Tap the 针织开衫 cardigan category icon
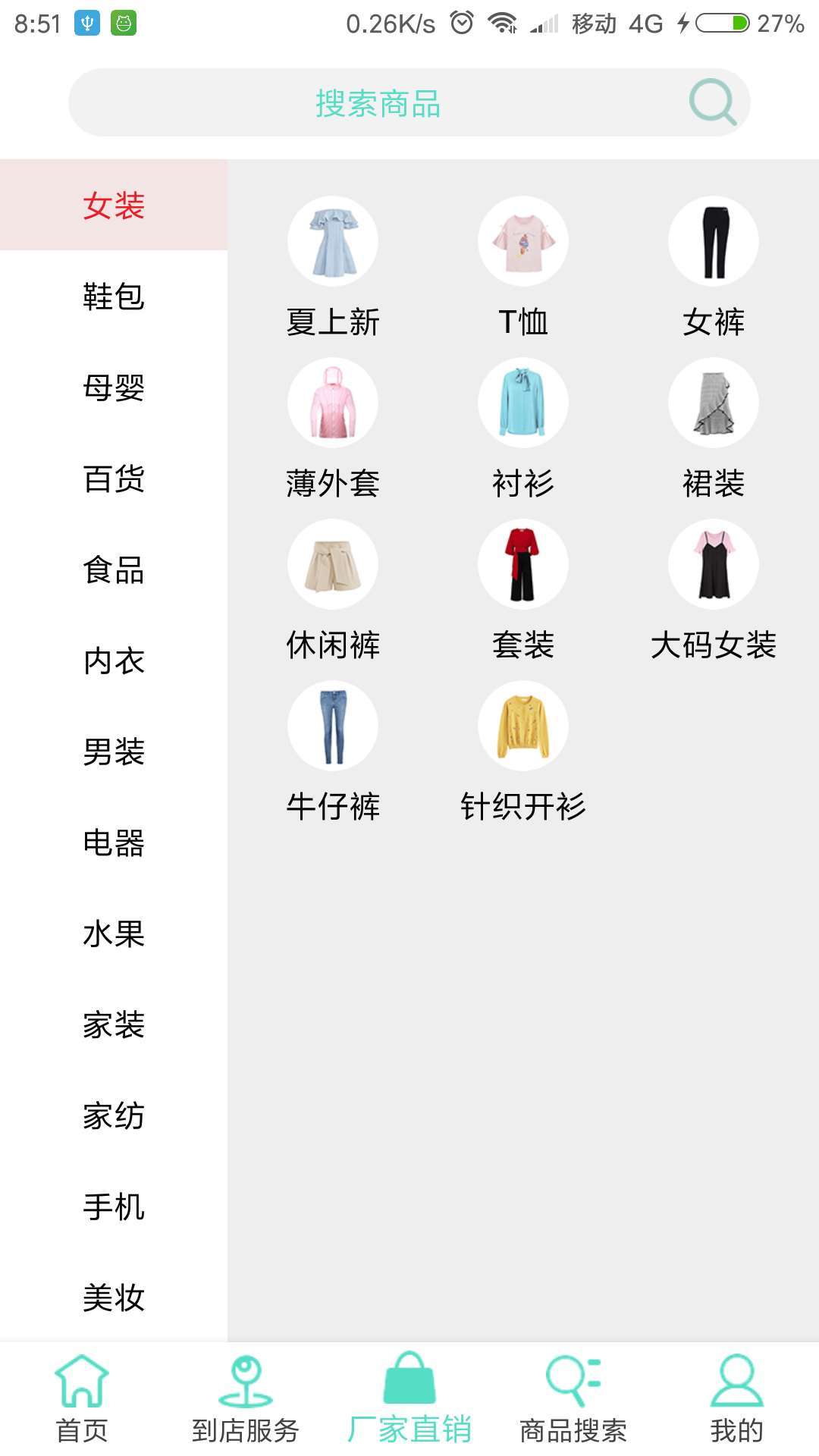The width and height of the screenshot is (819, 1456). 522,726
